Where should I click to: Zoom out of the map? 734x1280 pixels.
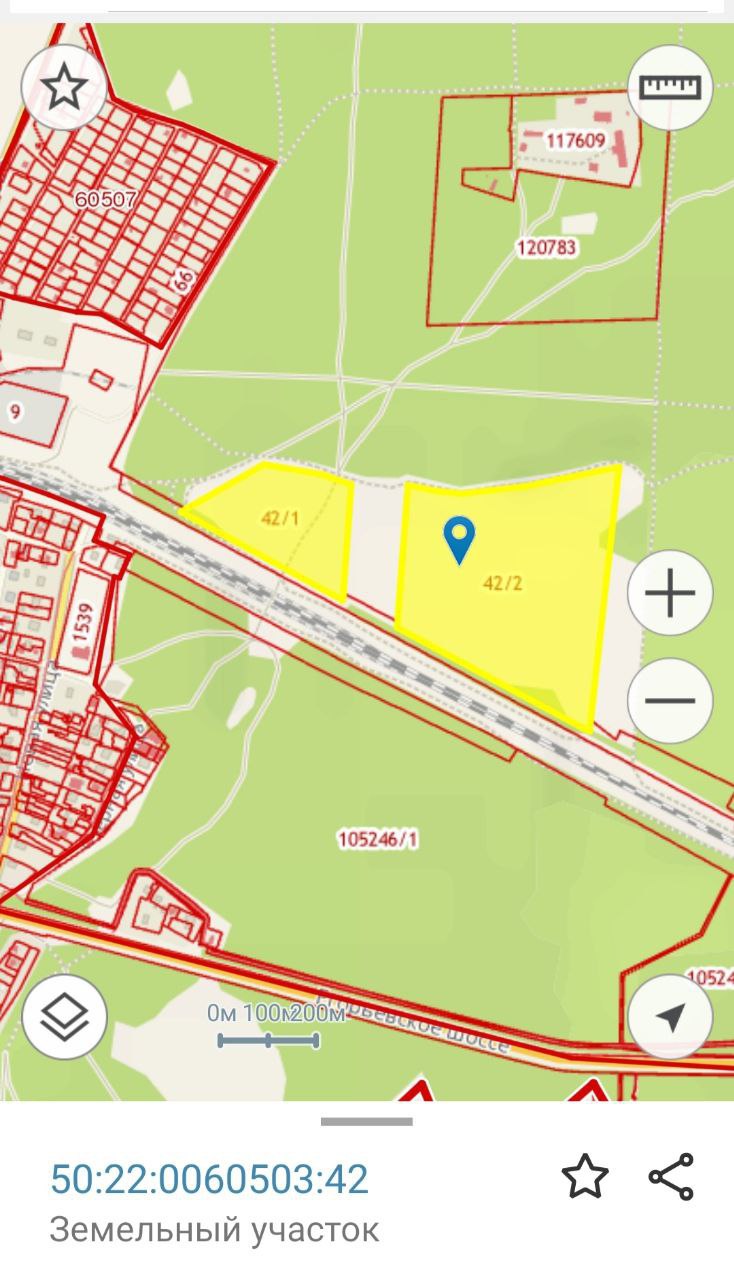pyautogui.click(x=670, y=700)
